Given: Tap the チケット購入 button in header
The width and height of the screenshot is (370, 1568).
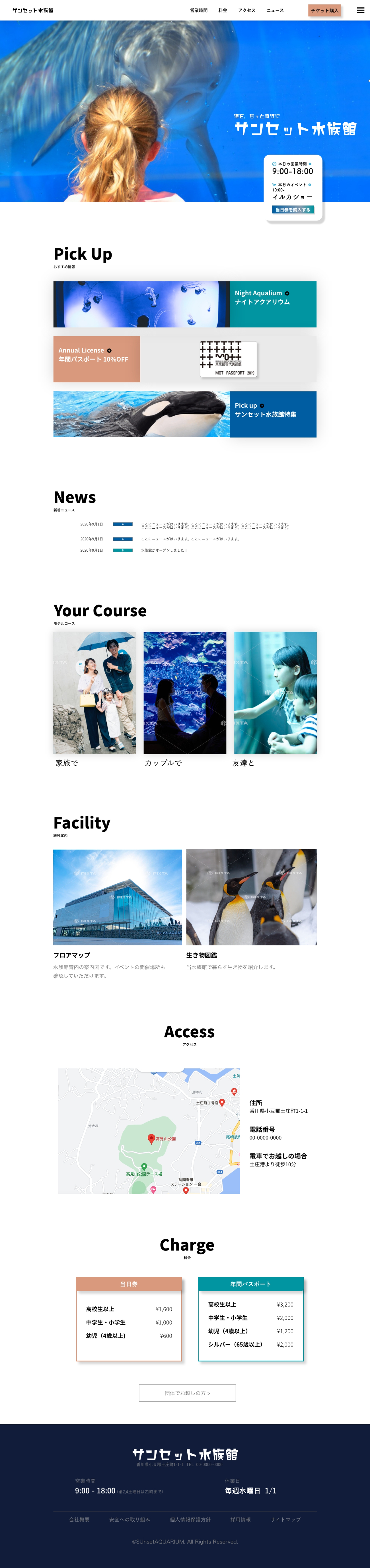Looking at the screenshot, I should pos(324,10).
